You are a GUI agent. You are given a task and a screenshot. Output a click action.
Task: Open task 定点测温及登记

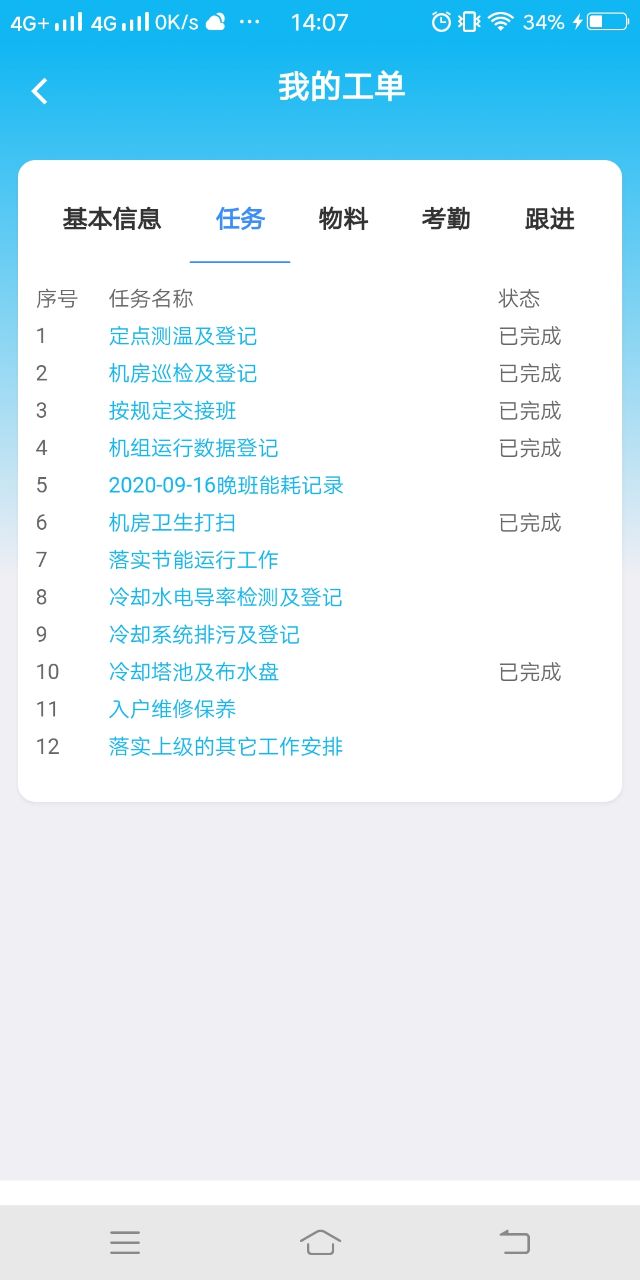pyautogui.click(x=183, y=336)
